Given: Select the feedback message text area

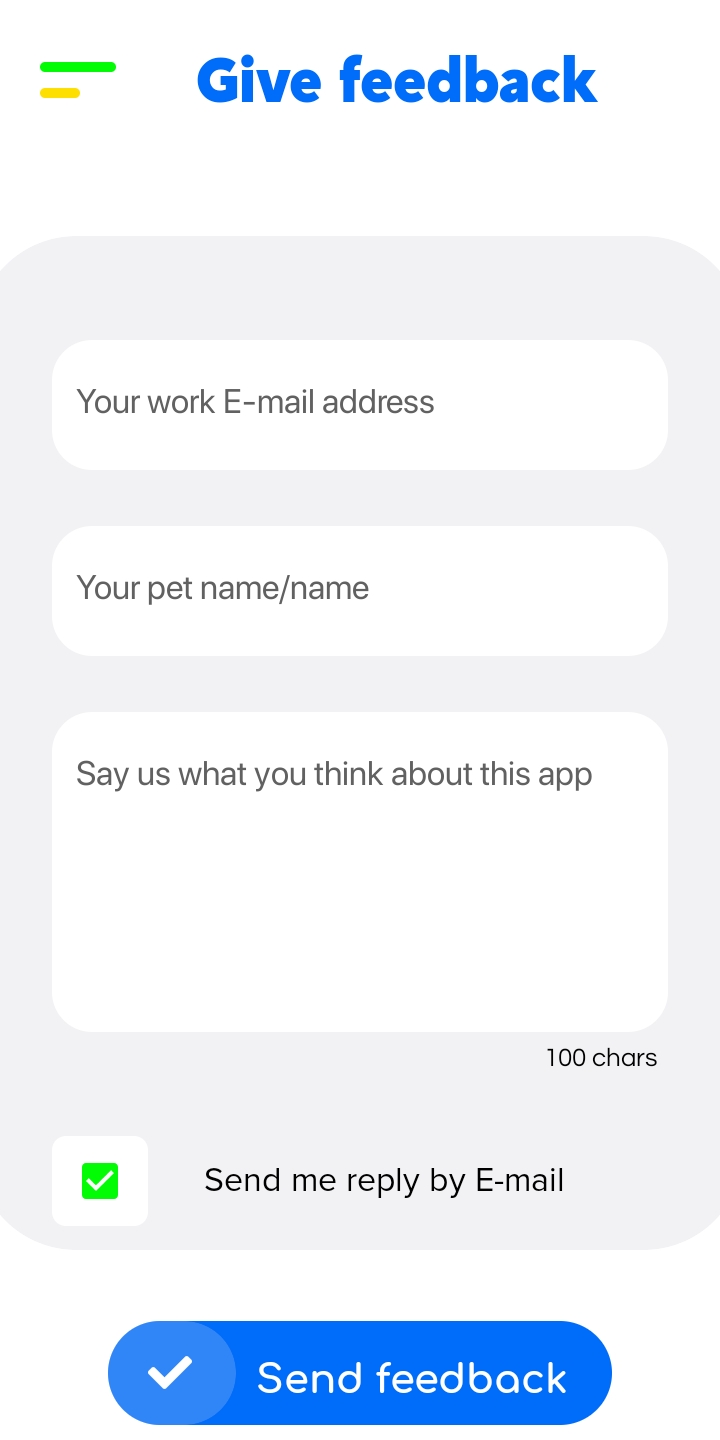Looking at the screenshot, I should pyautogui.click(x=360, y=872).
